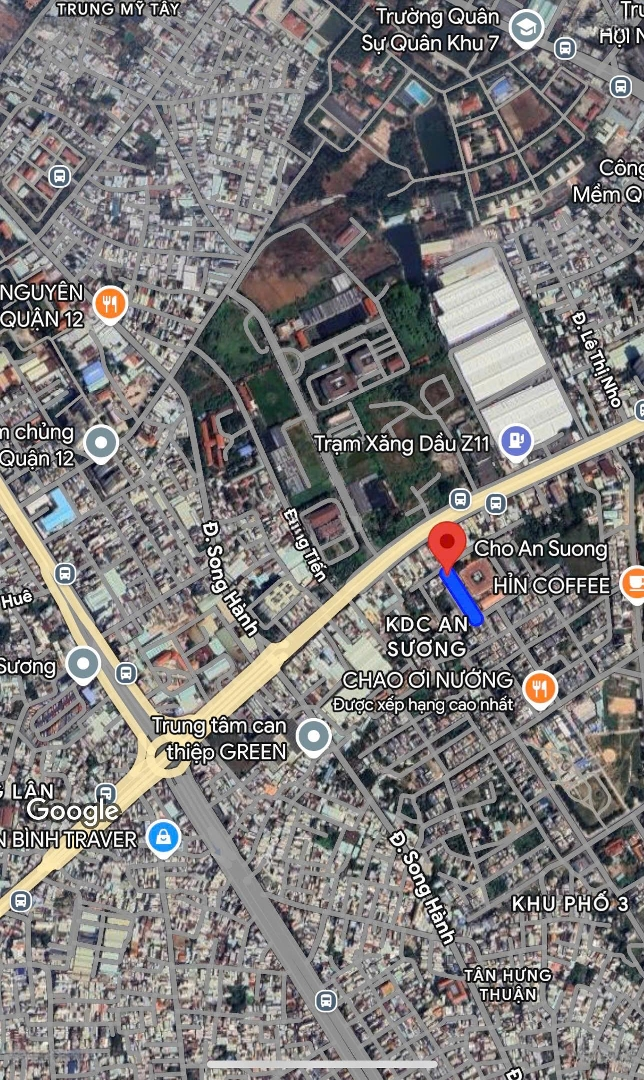The height and width of the screenshot is (1080, 644).
Task: Select the restaurant marker labeled NGUYÊN QUẬN 12
Action: point(110,304)
